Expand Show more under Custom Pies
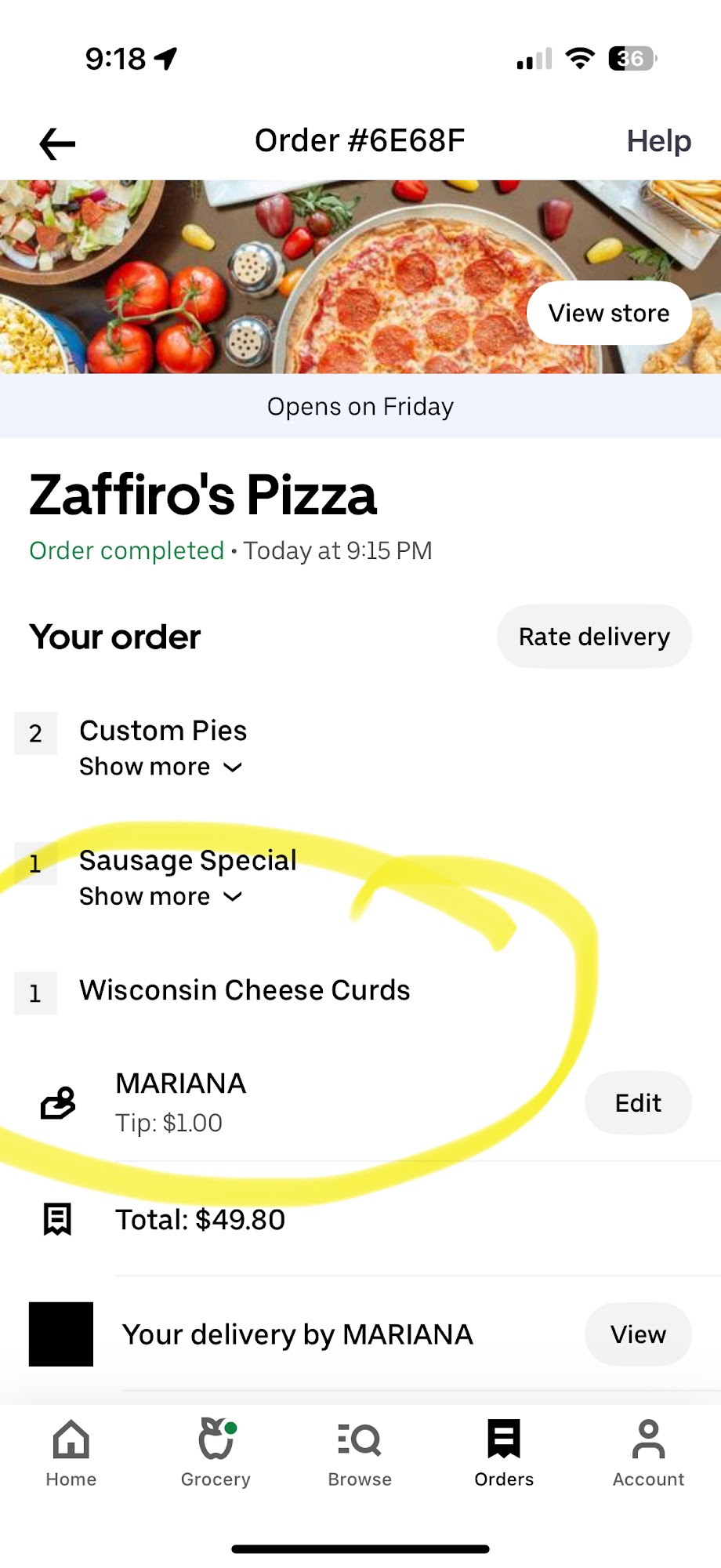This screenshot has width=721, height=1568. [x=161, y=767]
